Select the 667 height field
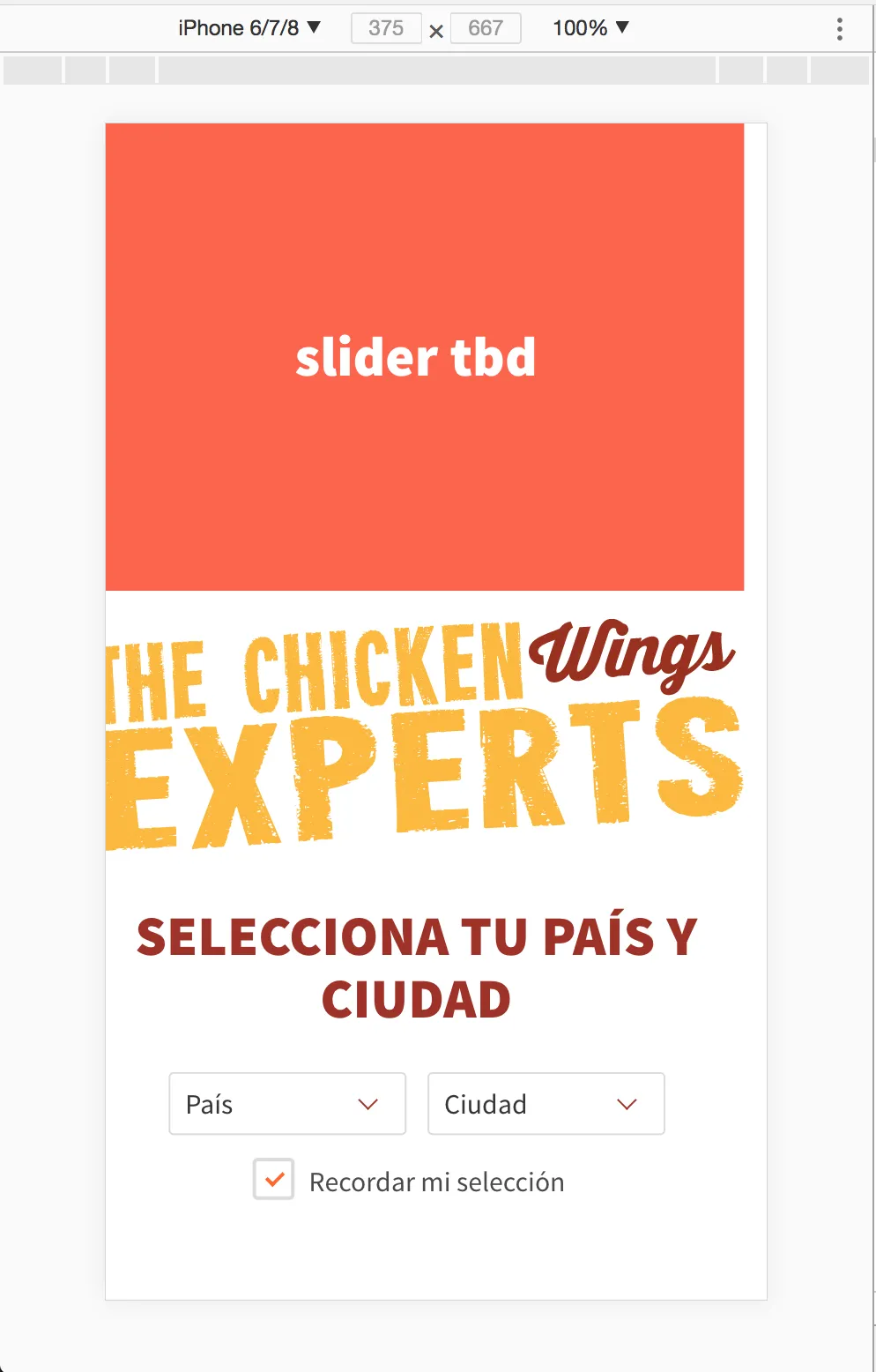The width and height of the screenshot is (876, 1372). pos(486,28)
